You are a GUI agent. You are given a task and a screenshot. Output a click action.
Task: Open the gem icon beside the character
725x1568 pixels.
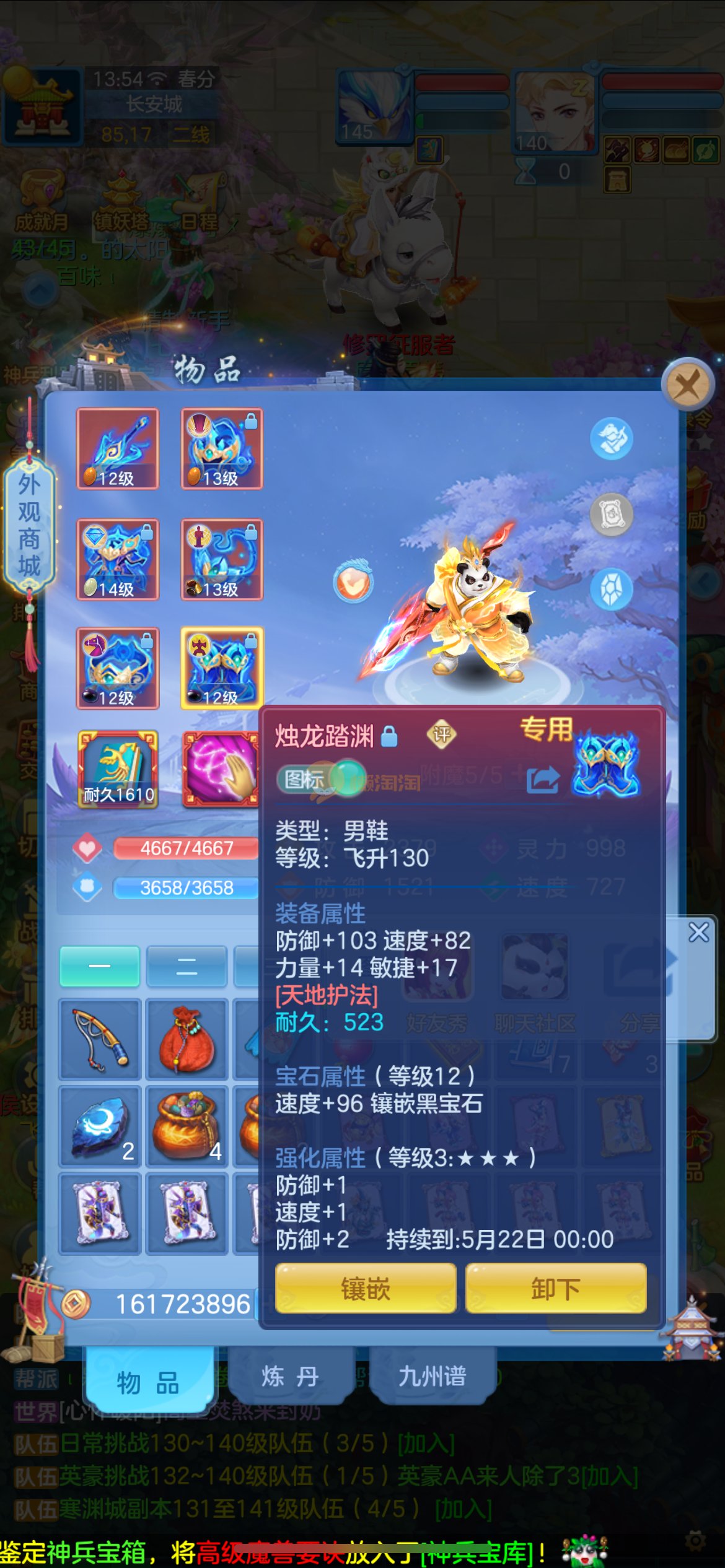click(x=611, y=588)
